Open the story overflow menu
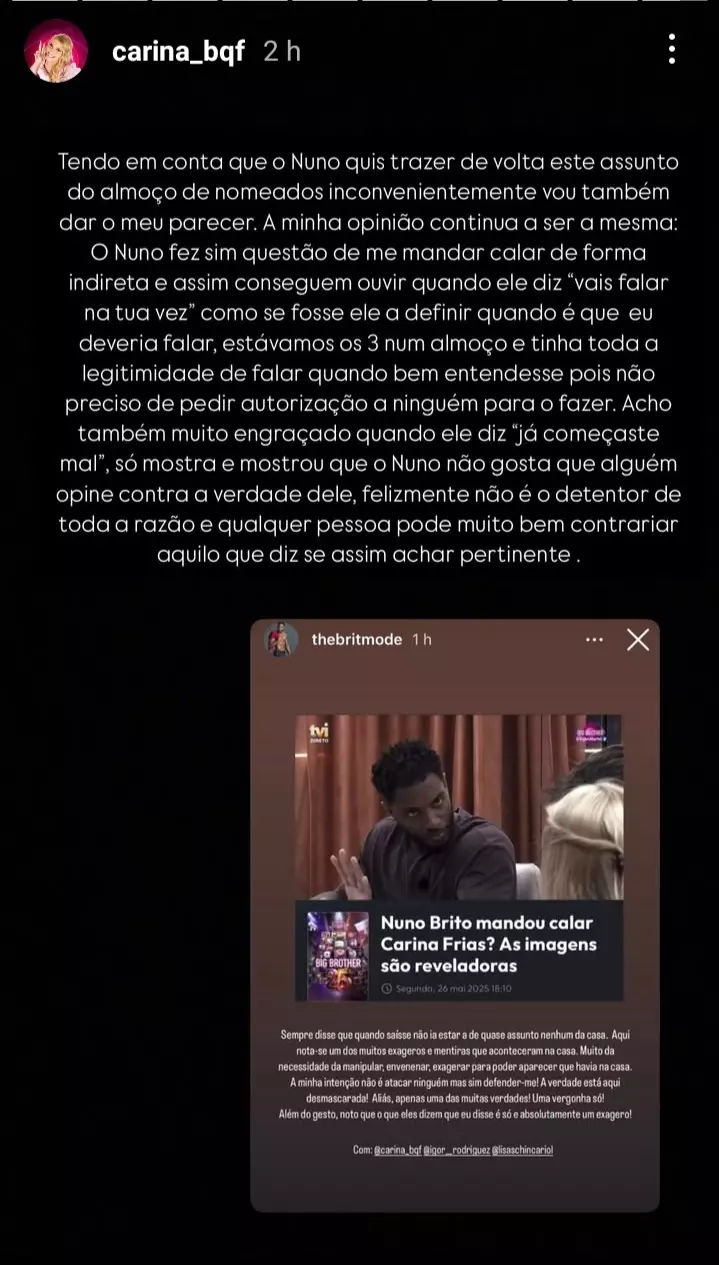Image resolution: width=719 pixels, height=1265 pixels. click(672, 49)
